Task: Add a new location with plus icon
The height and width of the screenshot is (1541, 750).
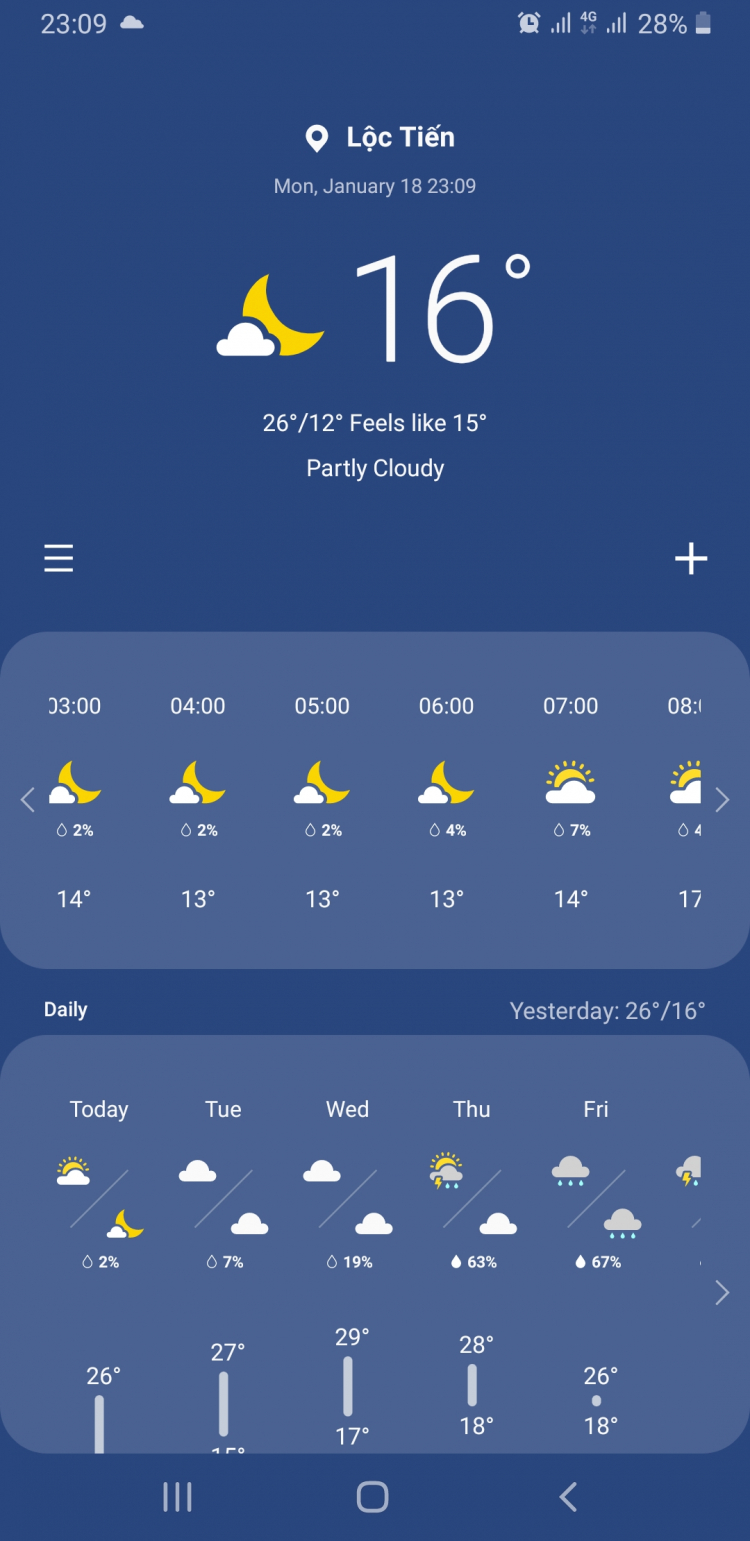Action: [691, 559]
